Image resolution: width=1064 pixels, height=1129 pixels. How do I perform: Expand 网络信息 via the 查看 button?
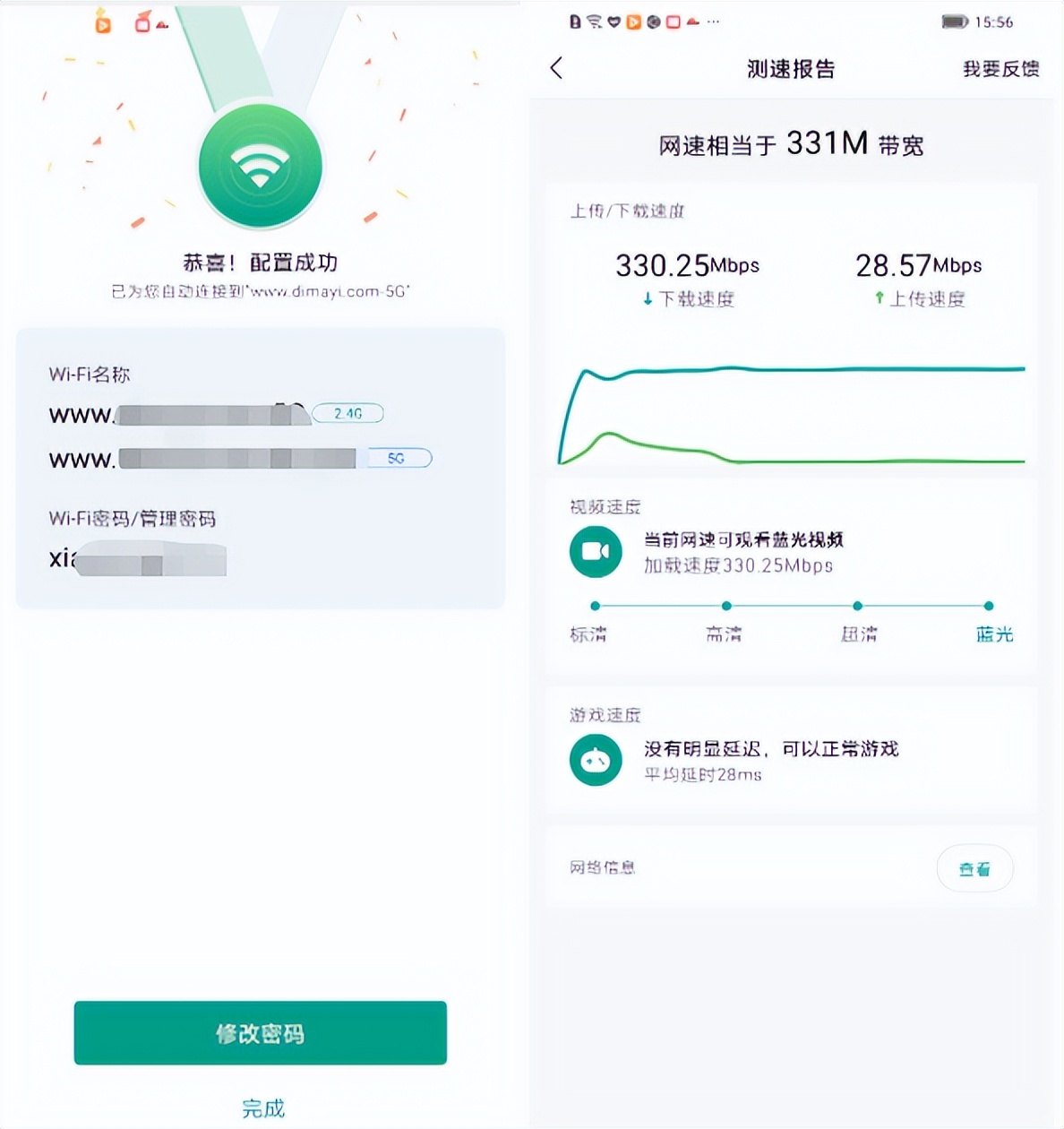click(x=974, y=867)
